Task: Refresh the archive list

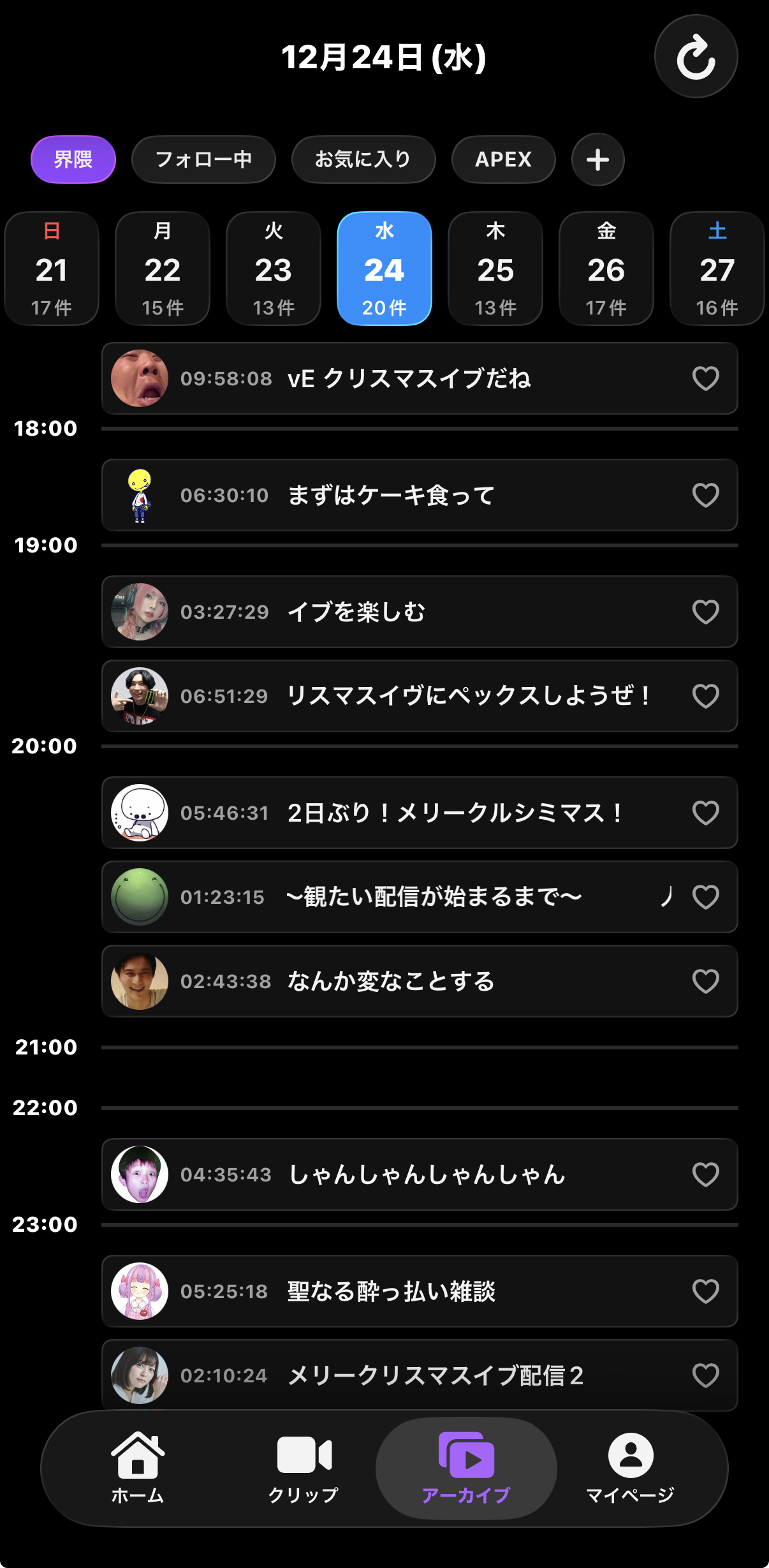Action: [x=696, y=57]
